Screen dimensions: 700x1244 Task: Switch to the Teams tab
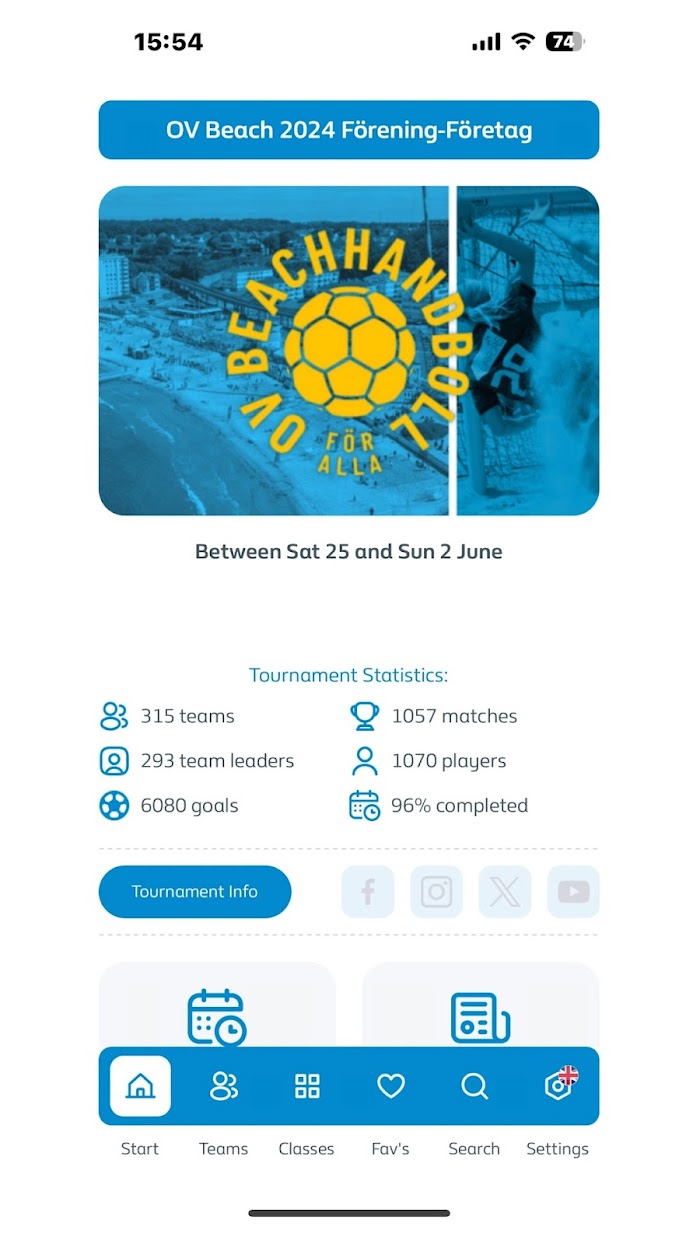224,1086
